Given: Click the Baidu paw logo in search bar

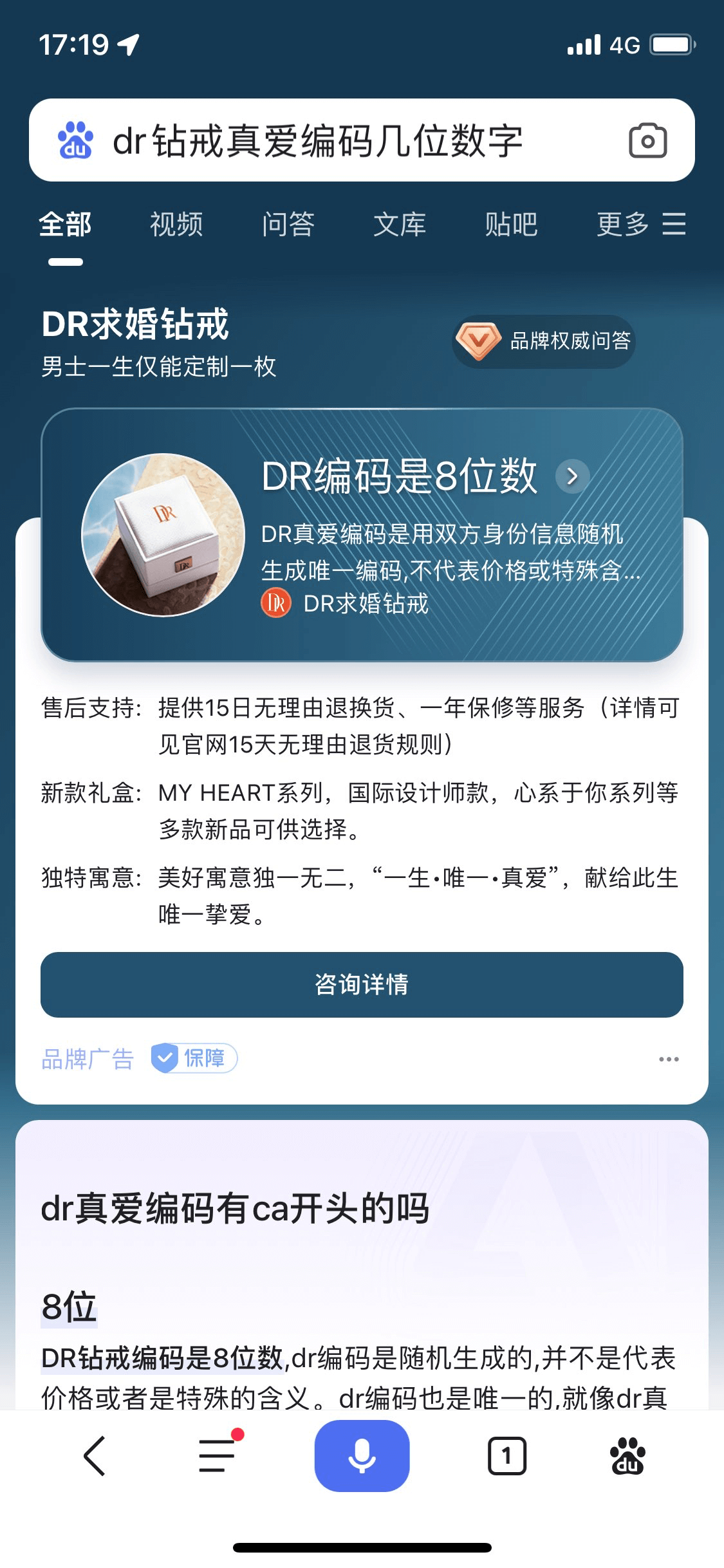Looking at the screenshot, I should (75, 140).
